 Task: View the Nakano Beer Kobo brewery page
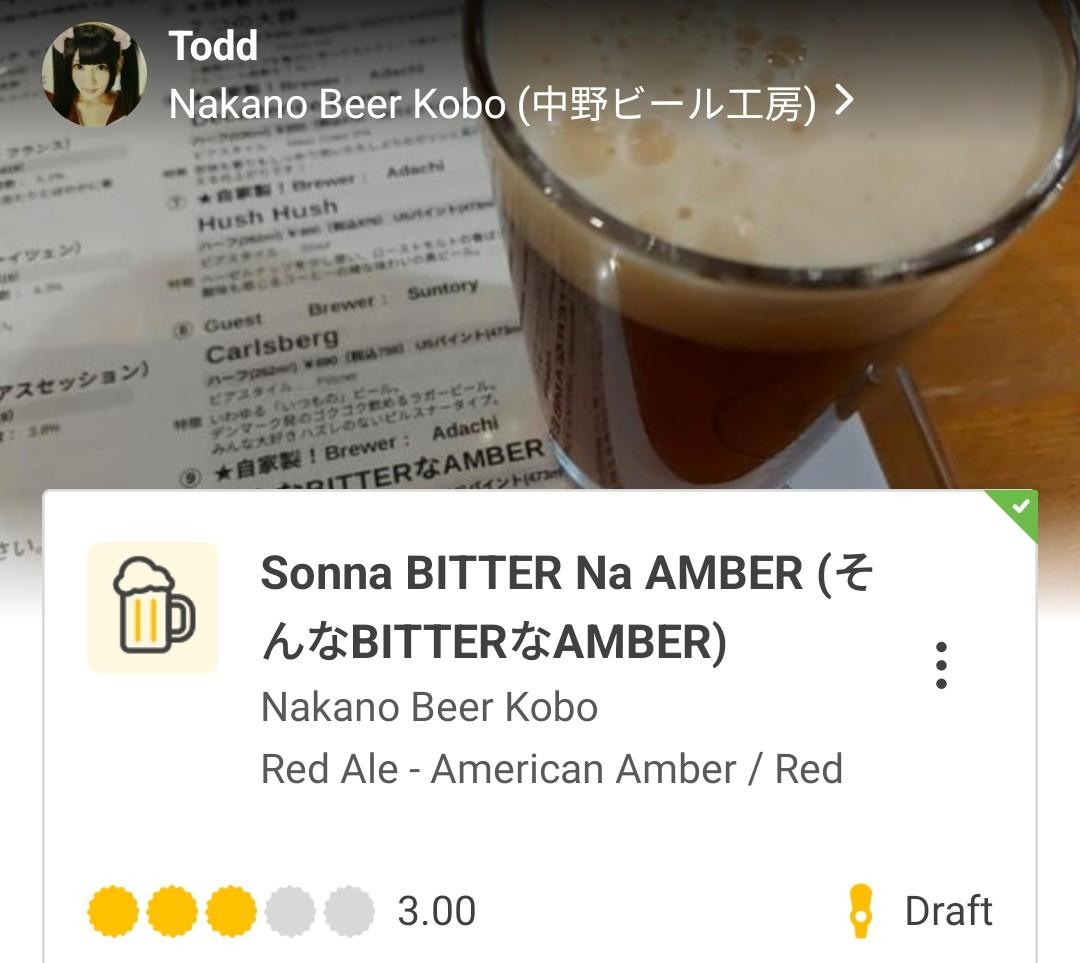429,707
